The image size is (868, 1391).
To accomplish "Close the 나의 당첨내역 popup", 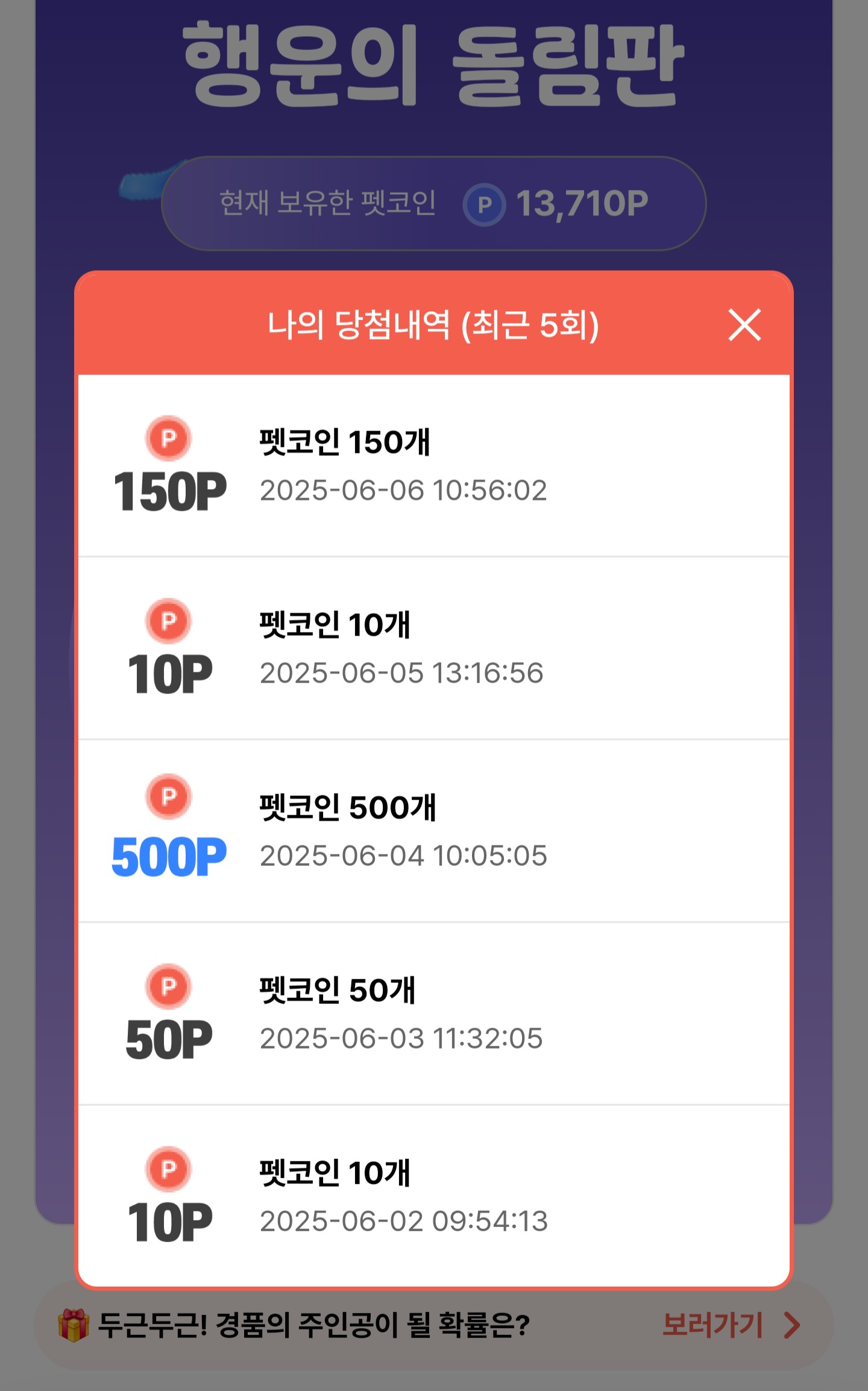I will tap(744, 325).
